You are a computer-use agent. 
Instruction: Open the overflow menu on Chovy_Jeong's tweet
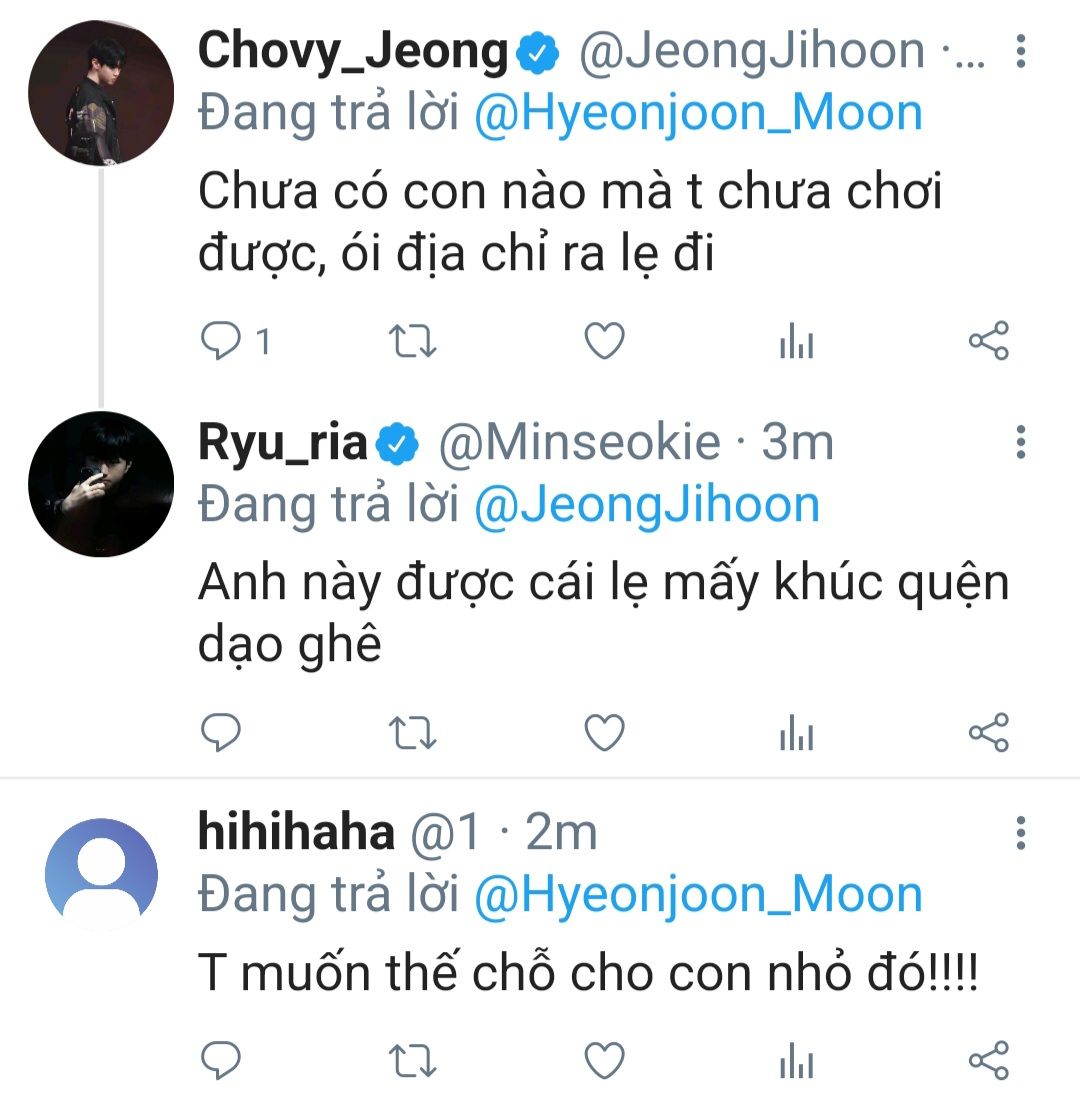tap(1020, 50)
